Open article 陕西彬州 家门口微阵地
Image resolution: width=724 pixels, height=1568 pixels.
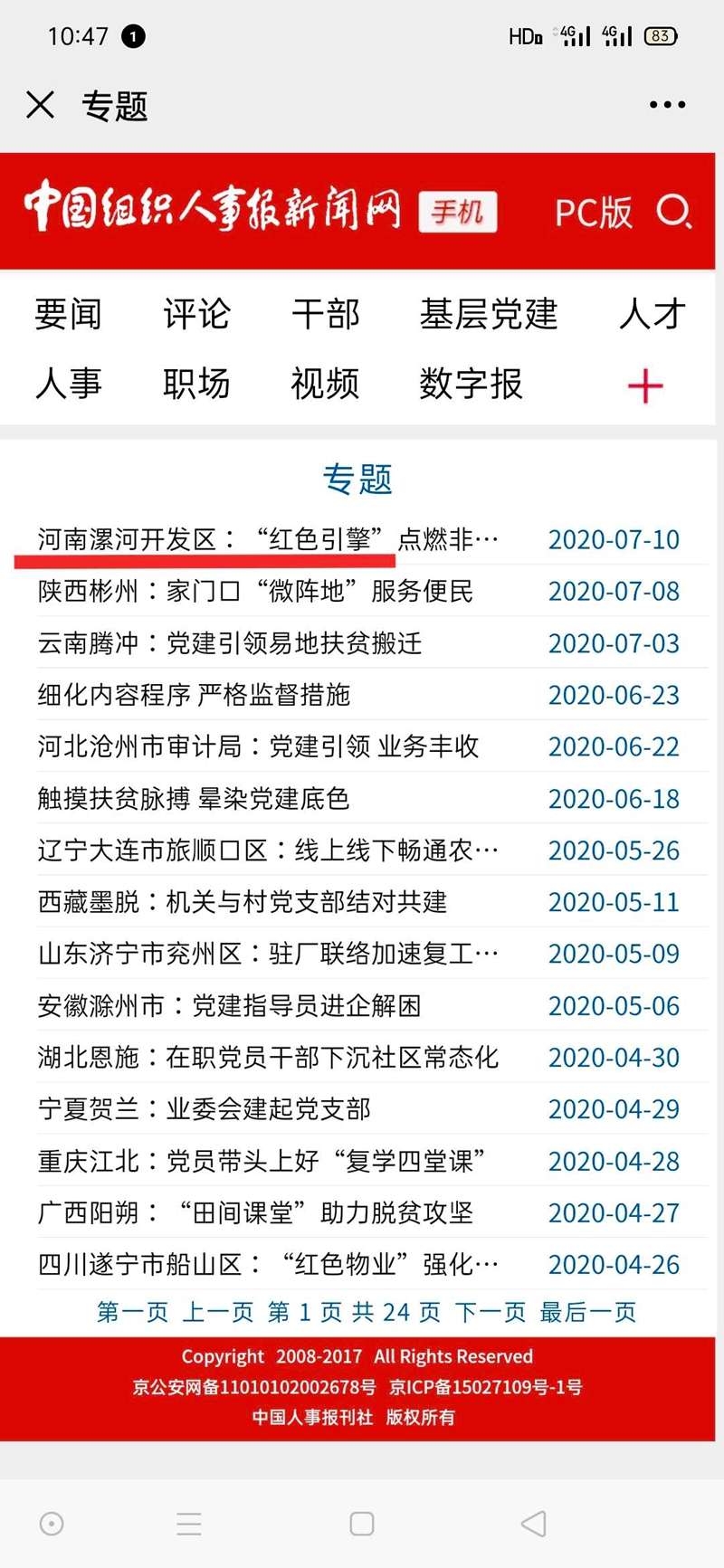click(255, 591)
